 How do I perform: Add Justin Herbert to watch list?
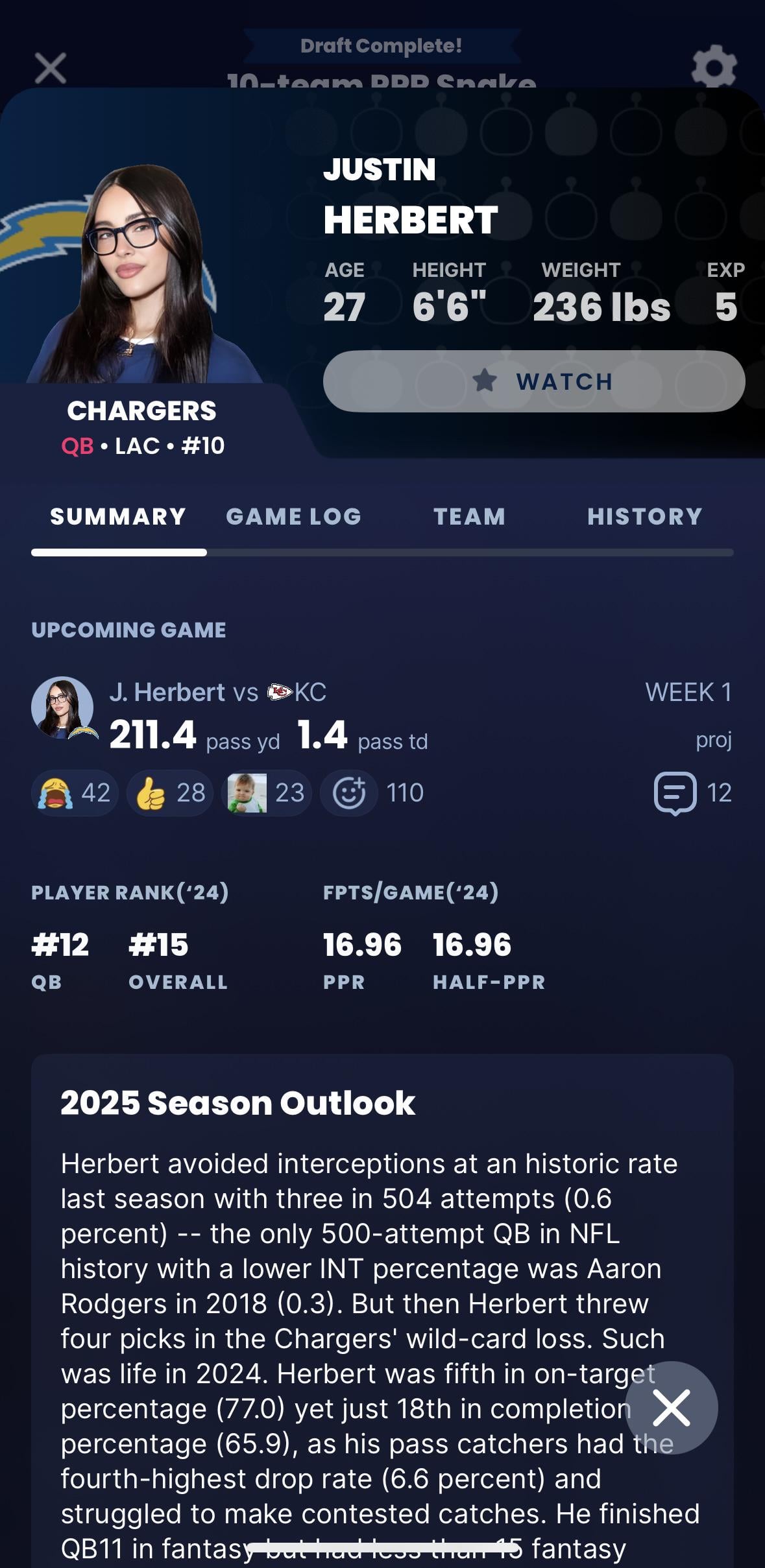click(x=533, y=381)
